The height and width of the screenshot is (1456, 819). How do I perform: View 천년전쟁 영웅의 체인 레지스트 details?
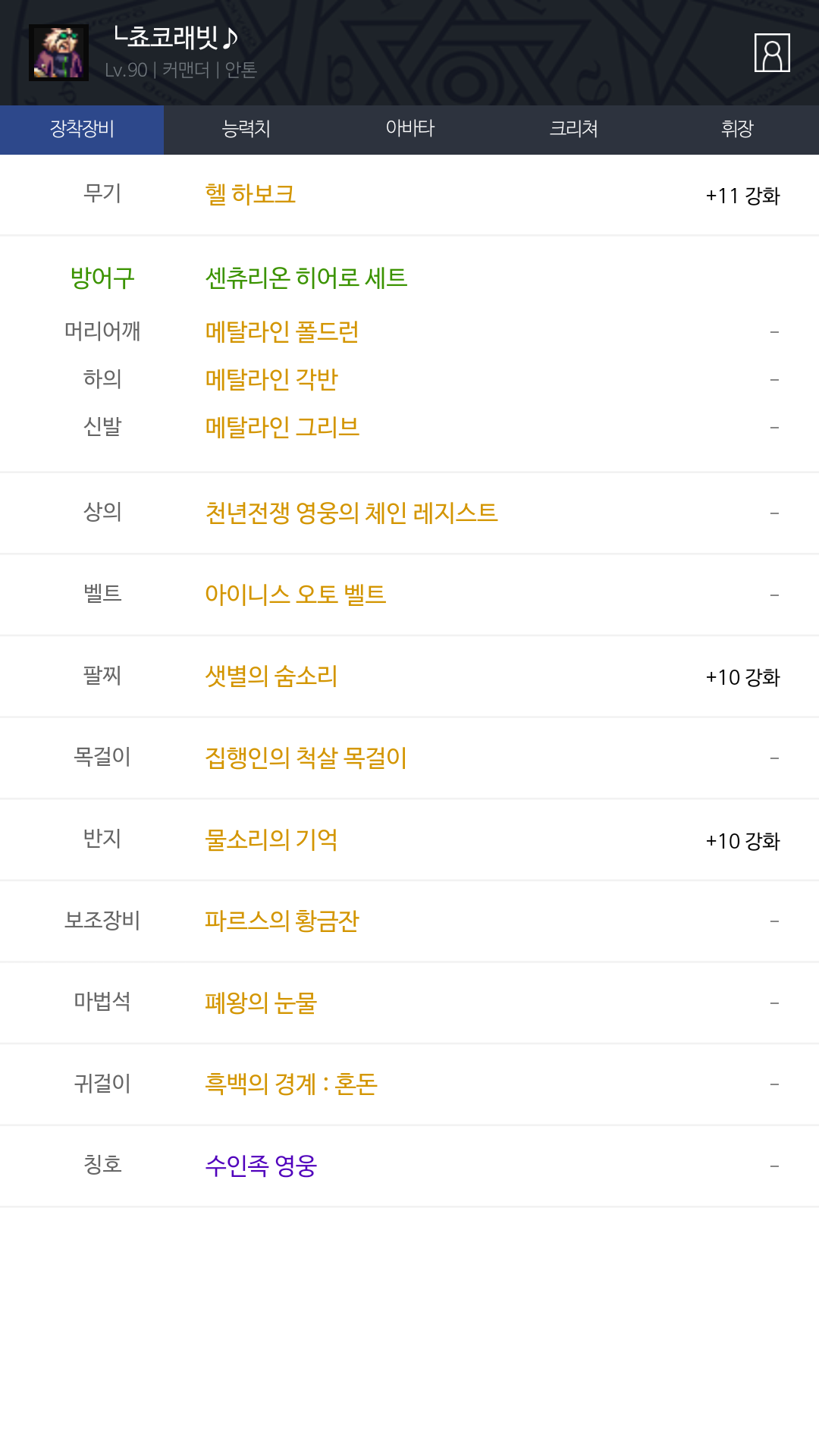351,513
